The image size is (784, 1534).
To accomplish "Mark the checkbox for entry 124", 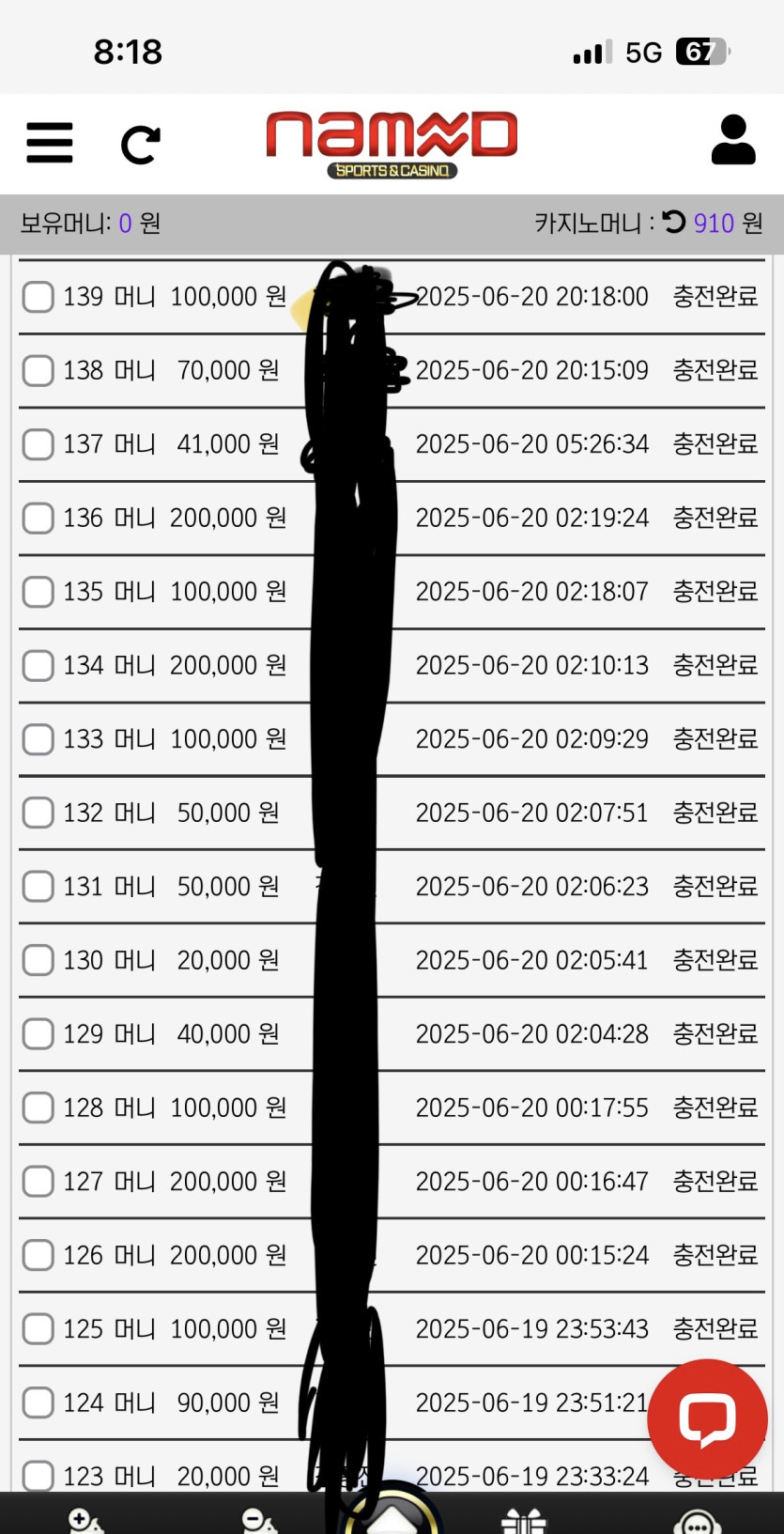I will [x=38, y=1402].
